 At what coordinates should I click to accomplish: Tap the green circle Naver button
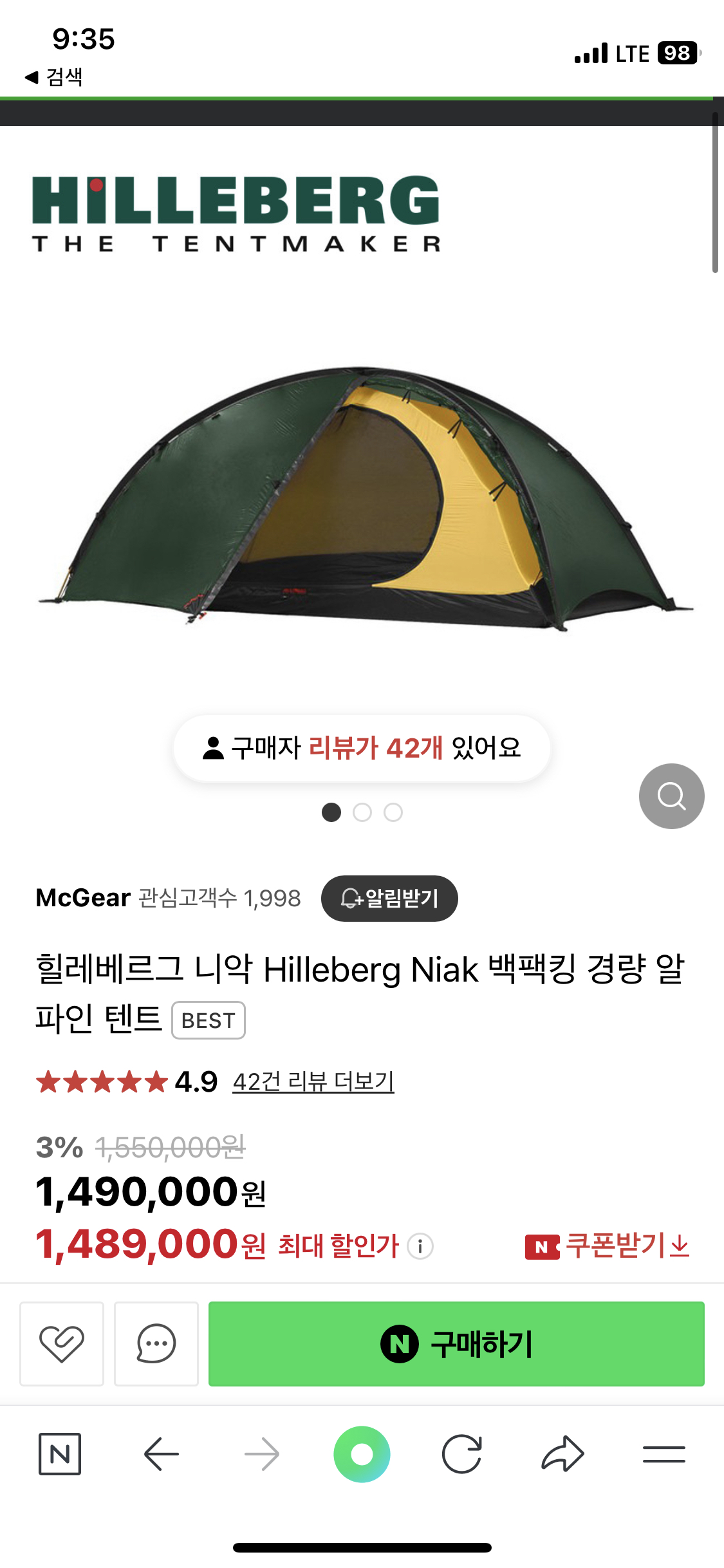[x=362, y=1454]
